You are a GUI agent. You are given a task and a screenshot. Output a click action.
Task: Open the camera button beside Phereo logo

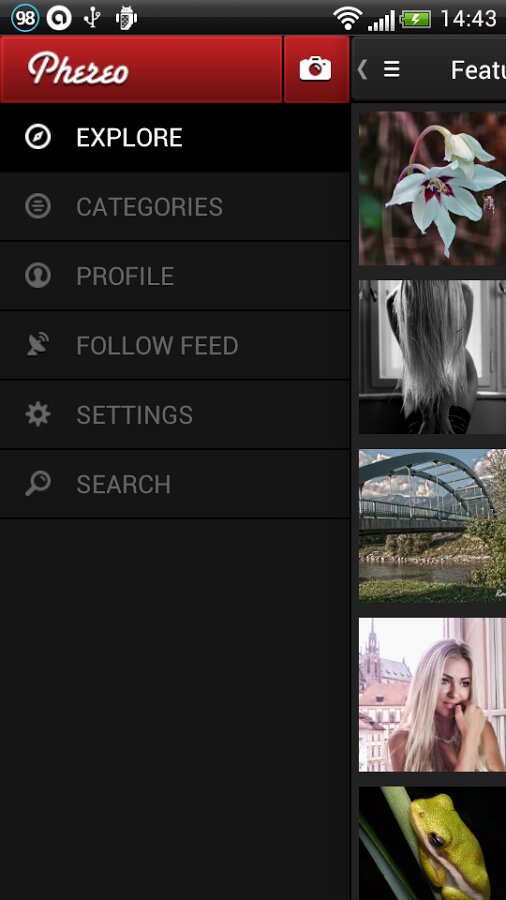316,69
